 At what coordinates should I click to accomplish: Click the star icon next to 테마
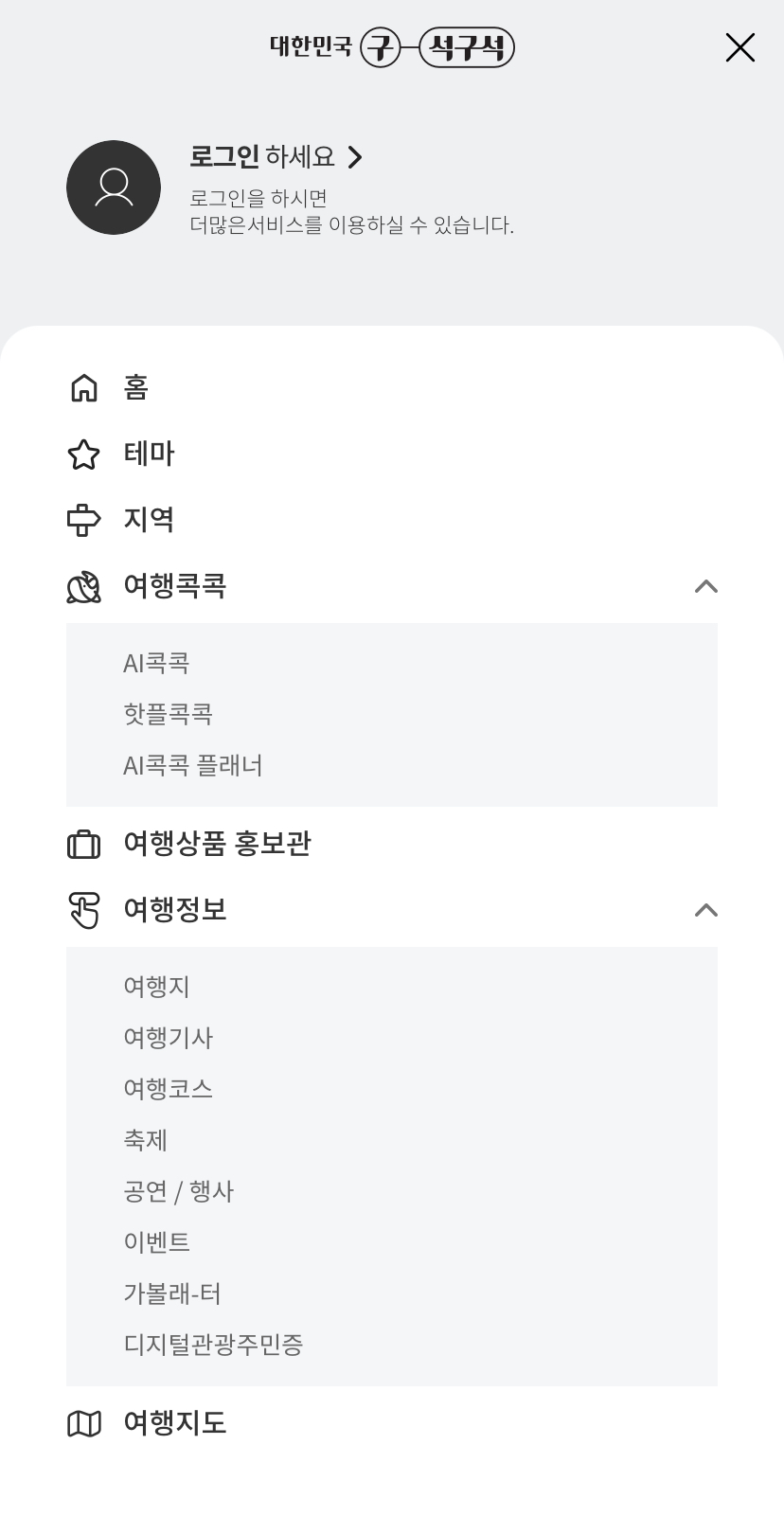tap(83, 455)
